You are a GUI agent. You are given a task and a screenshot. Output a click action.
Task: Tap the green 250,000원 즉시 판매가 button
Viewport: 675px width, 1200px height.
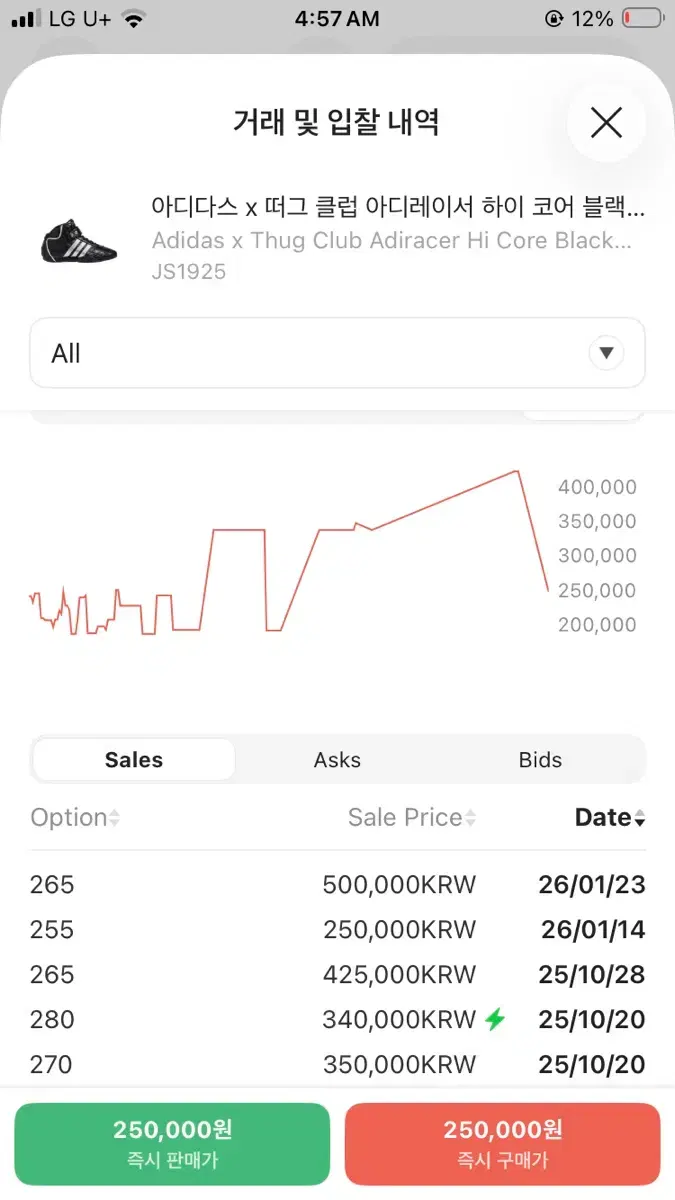point(172,1144)
